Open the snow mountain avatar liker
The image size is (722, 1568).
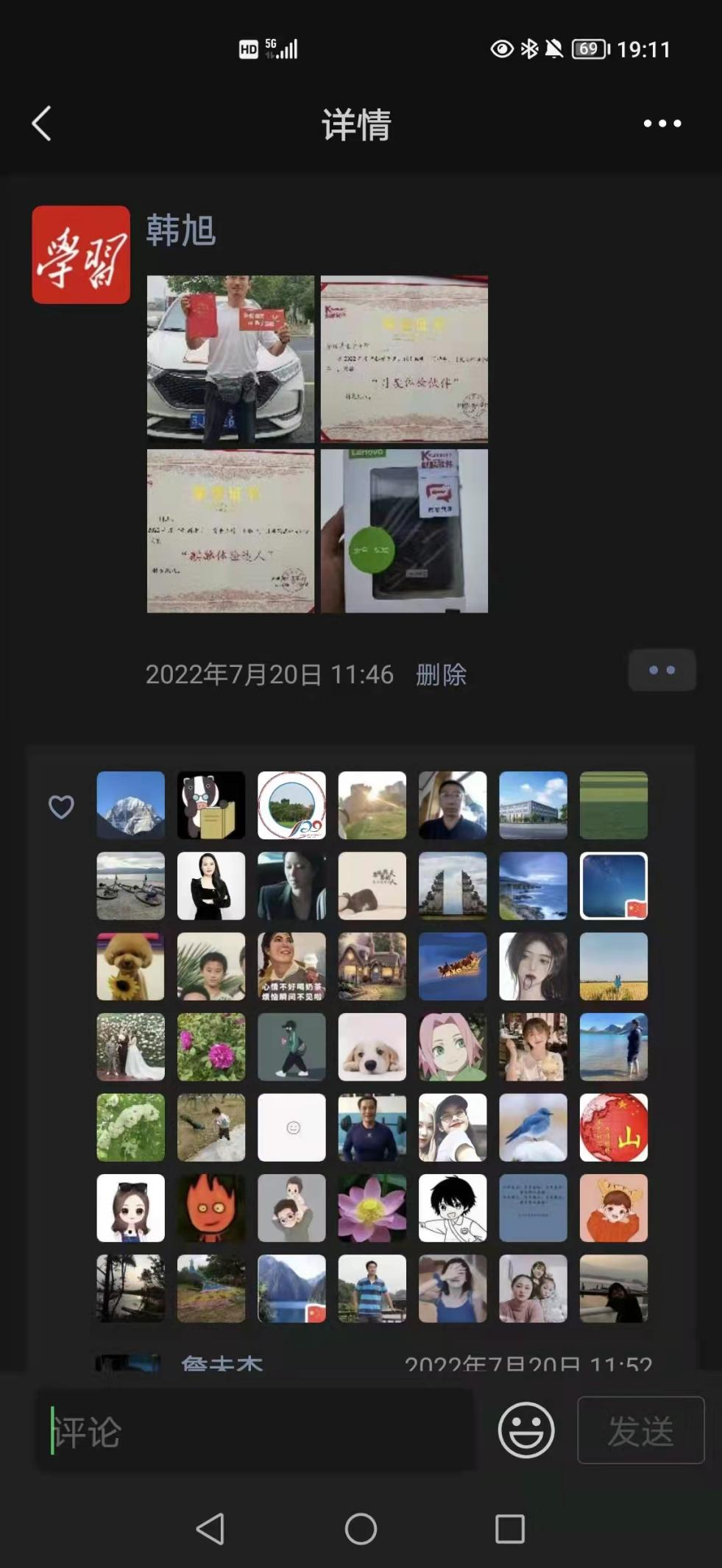[x=130, y=805]
